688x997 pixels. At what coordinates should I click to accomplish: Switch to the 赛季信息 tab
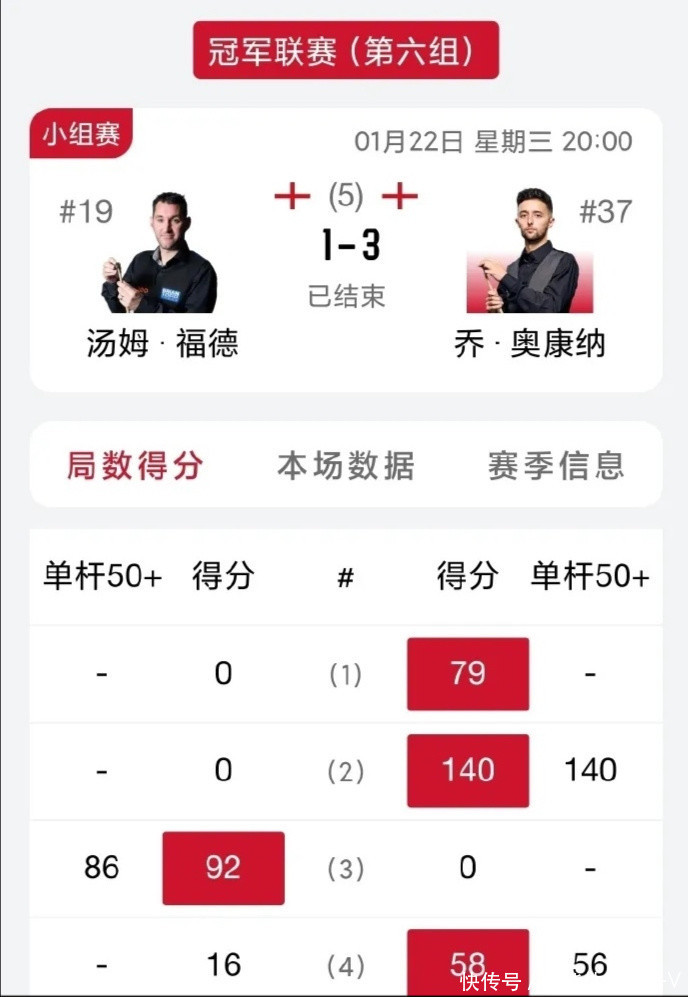556,465
